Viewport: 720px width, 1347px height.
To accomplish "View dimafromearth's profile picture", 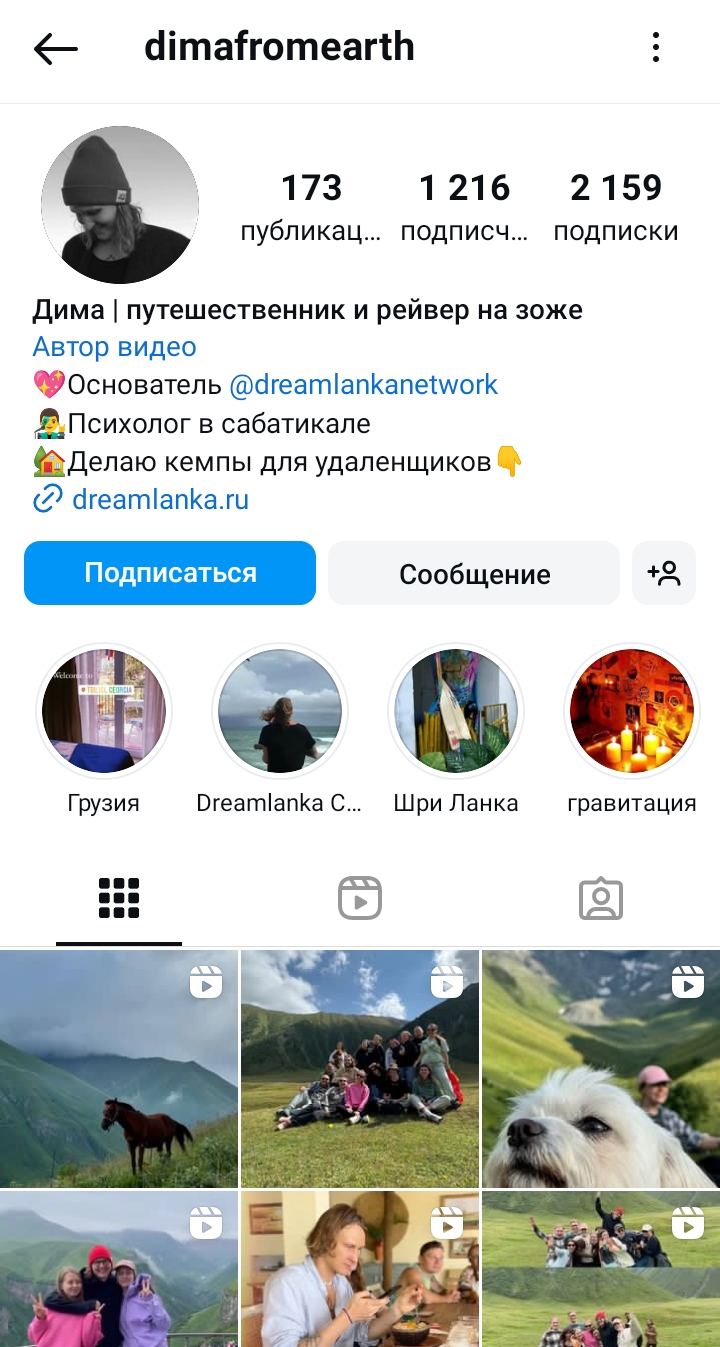I will 120,205.
